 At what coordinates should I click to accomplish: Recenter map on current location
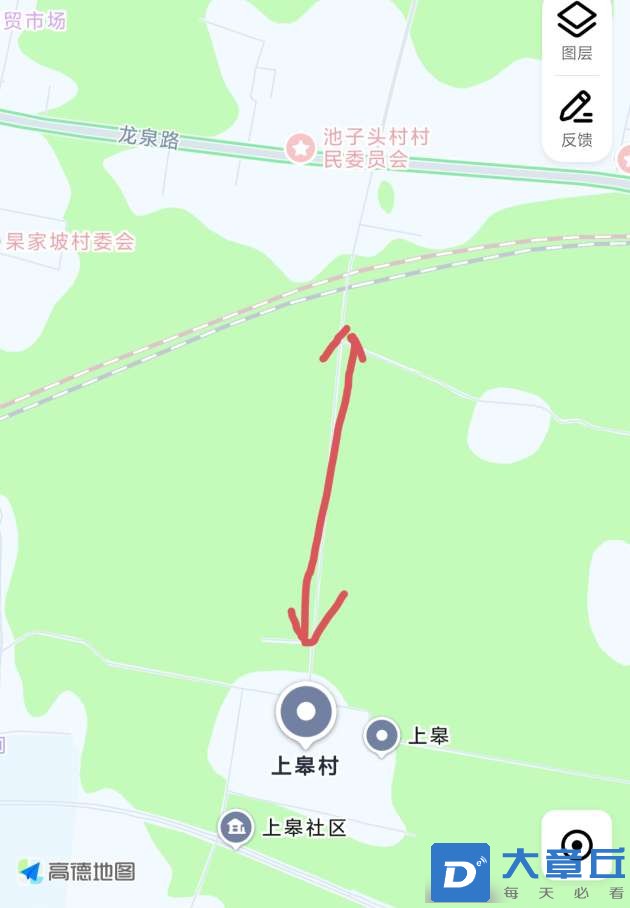tap(577, 845)
